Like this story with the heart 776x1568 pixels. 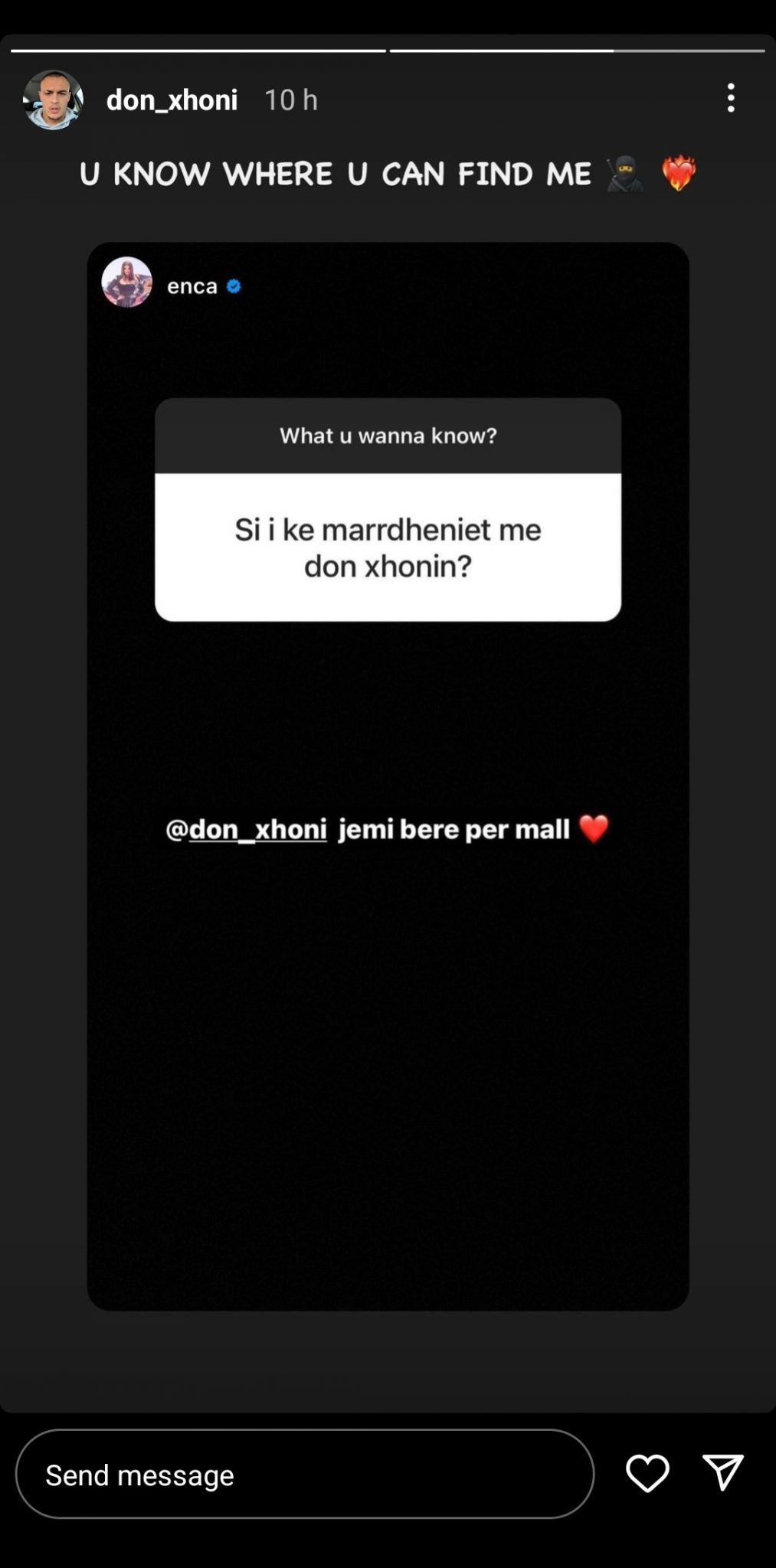tap(647, 1473)
